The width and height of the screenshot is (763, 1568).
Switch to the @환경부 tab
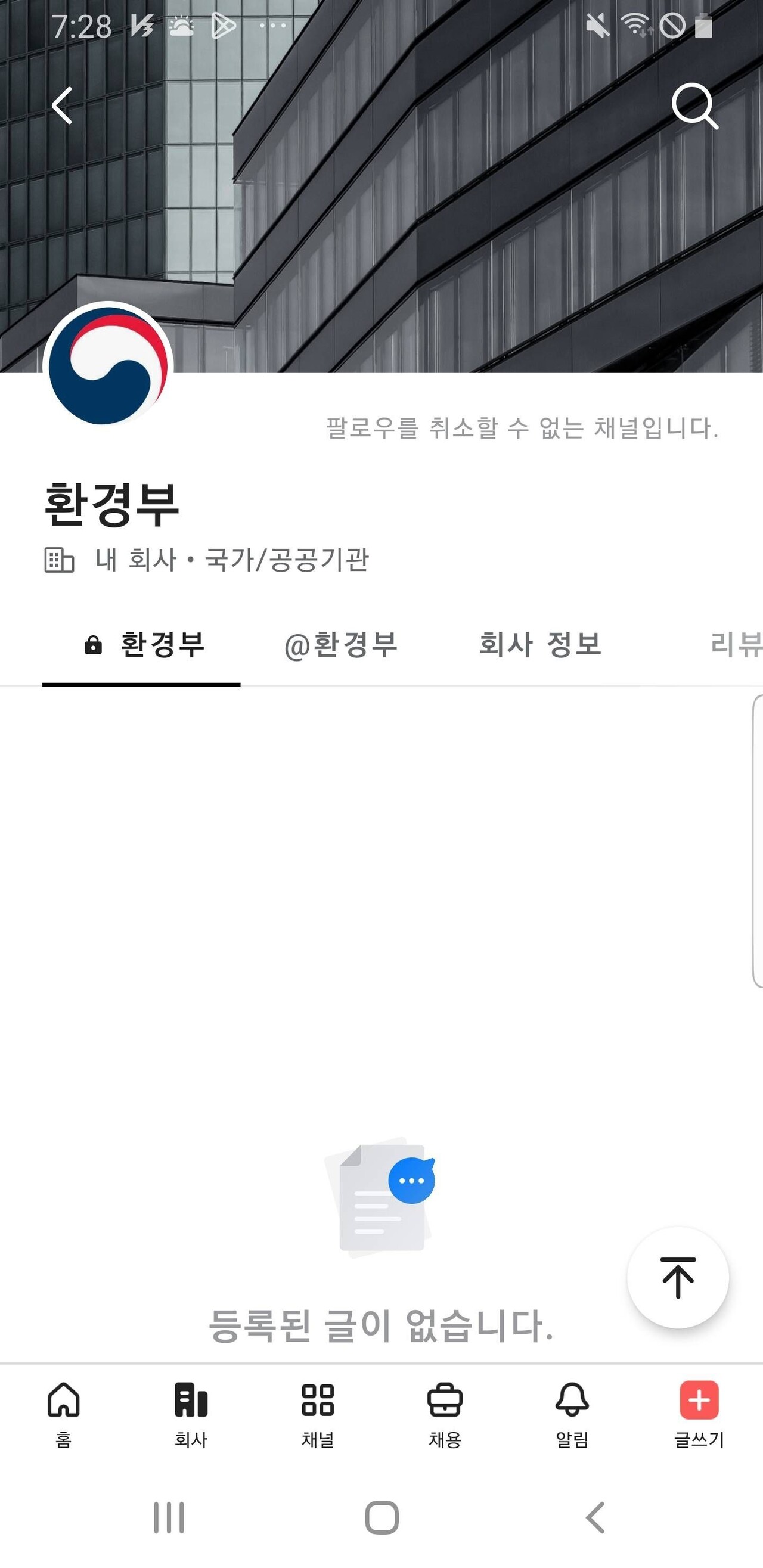(341, 647)
